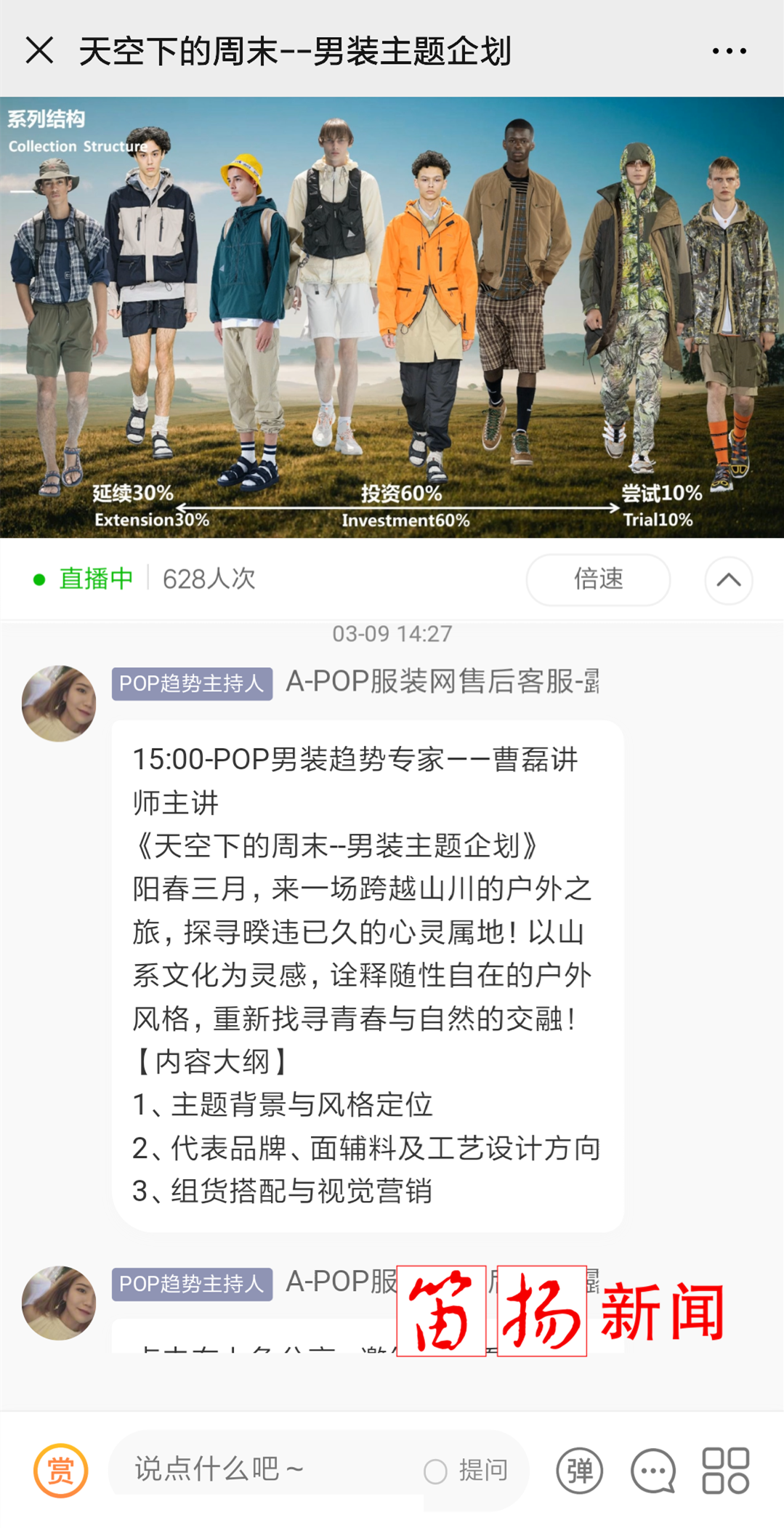Toggle the 弹 bullet comments icon

click(579, 1471)
